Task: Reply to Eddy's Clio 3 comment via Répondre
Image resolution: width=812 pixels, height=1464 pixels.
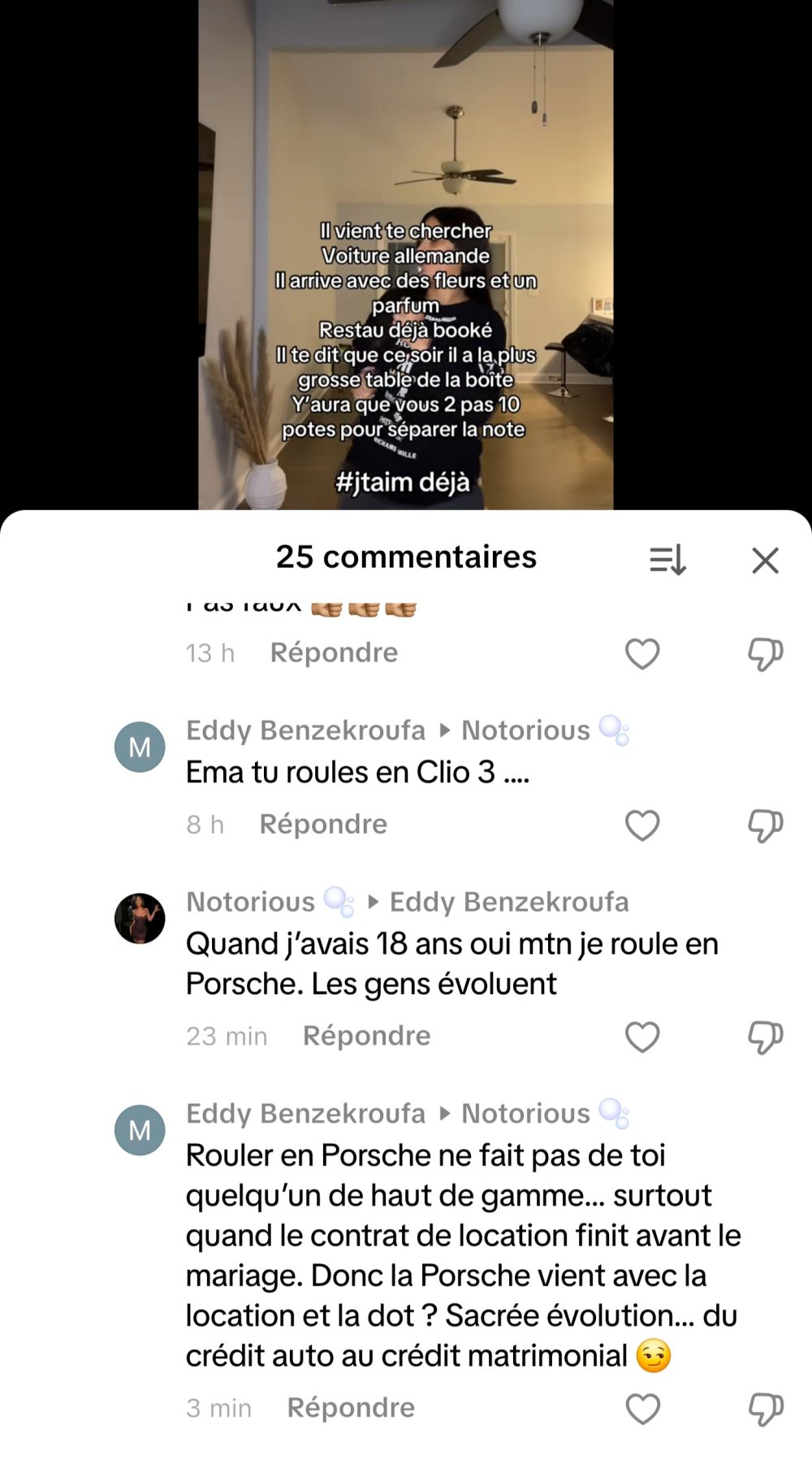Action: pos(322,823)
